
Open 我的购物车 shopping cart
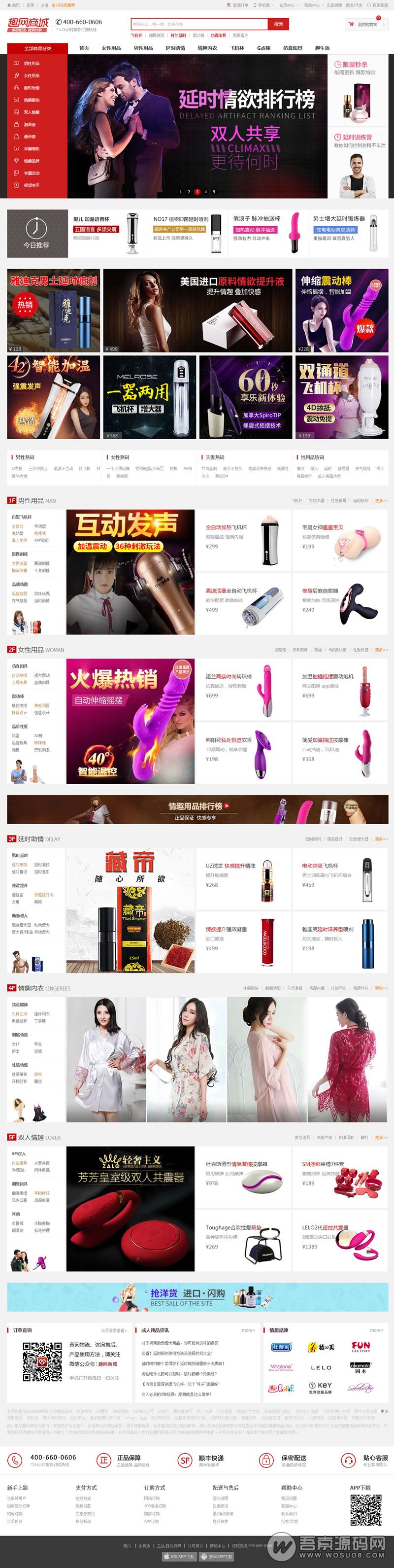[365, 24]
